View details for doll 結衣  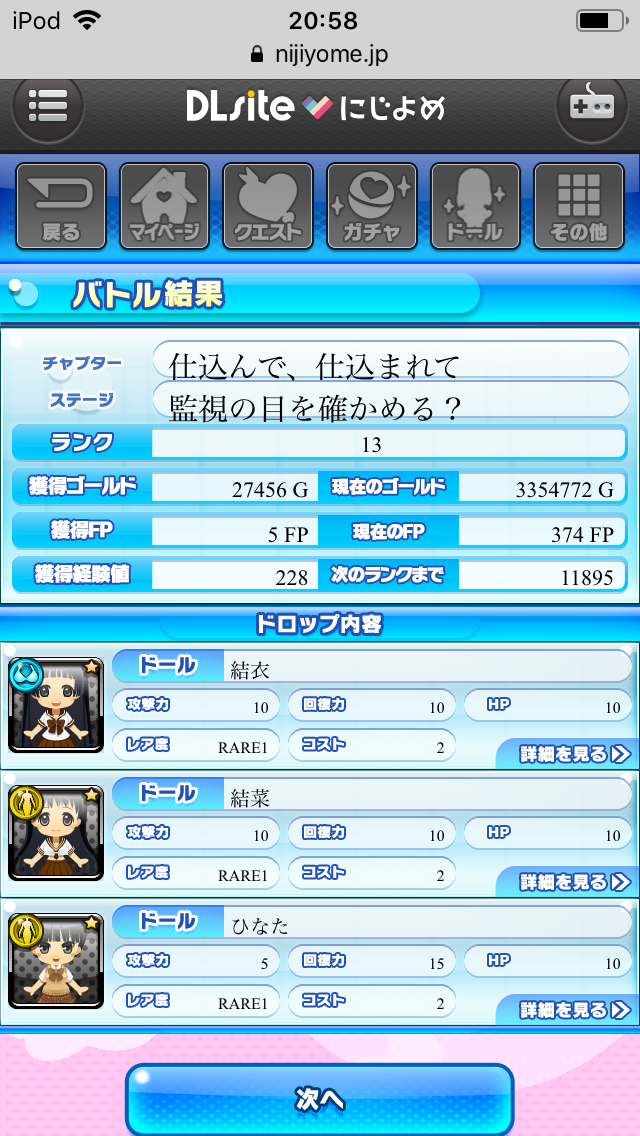(574, 755)
